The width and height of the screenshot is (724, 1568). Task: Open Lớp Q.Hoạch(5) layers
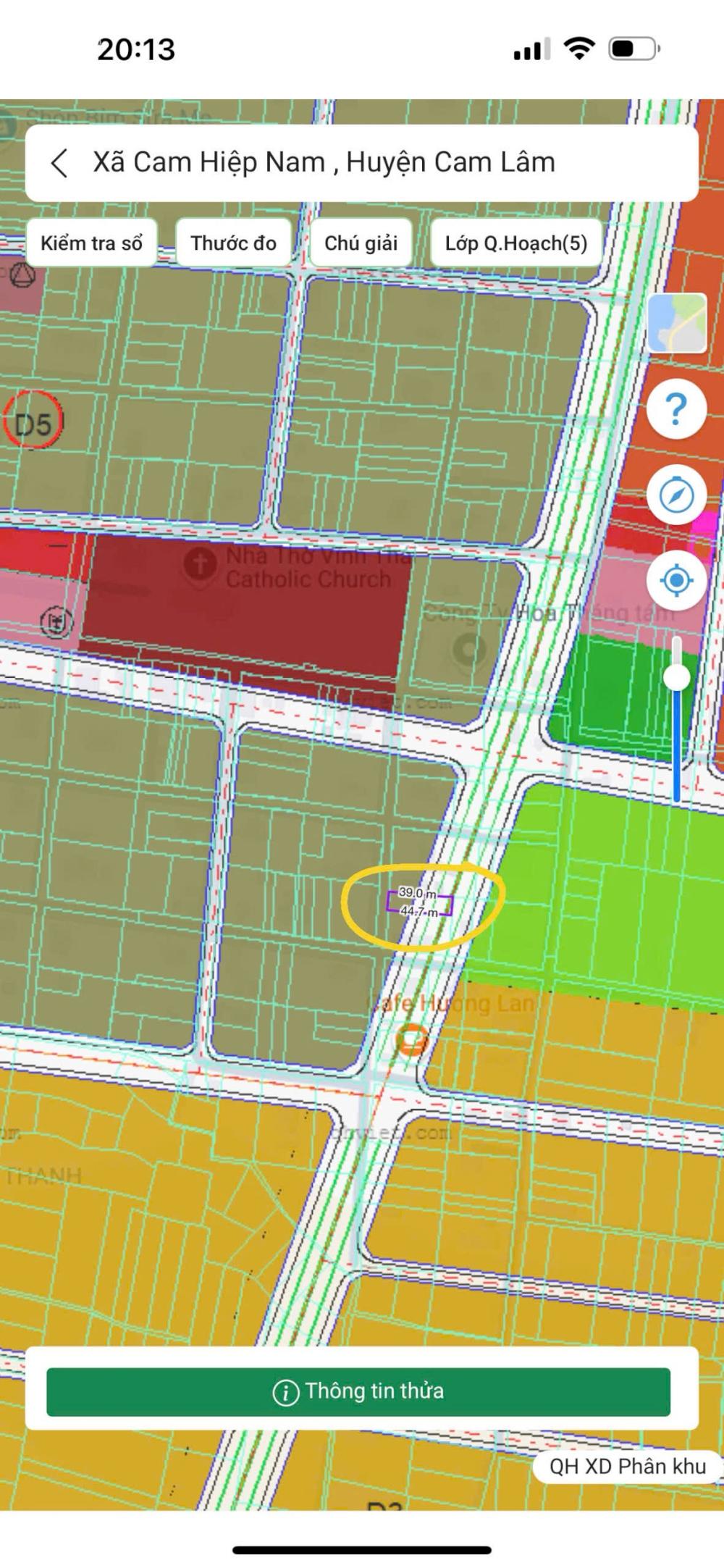tap(515, 243)
